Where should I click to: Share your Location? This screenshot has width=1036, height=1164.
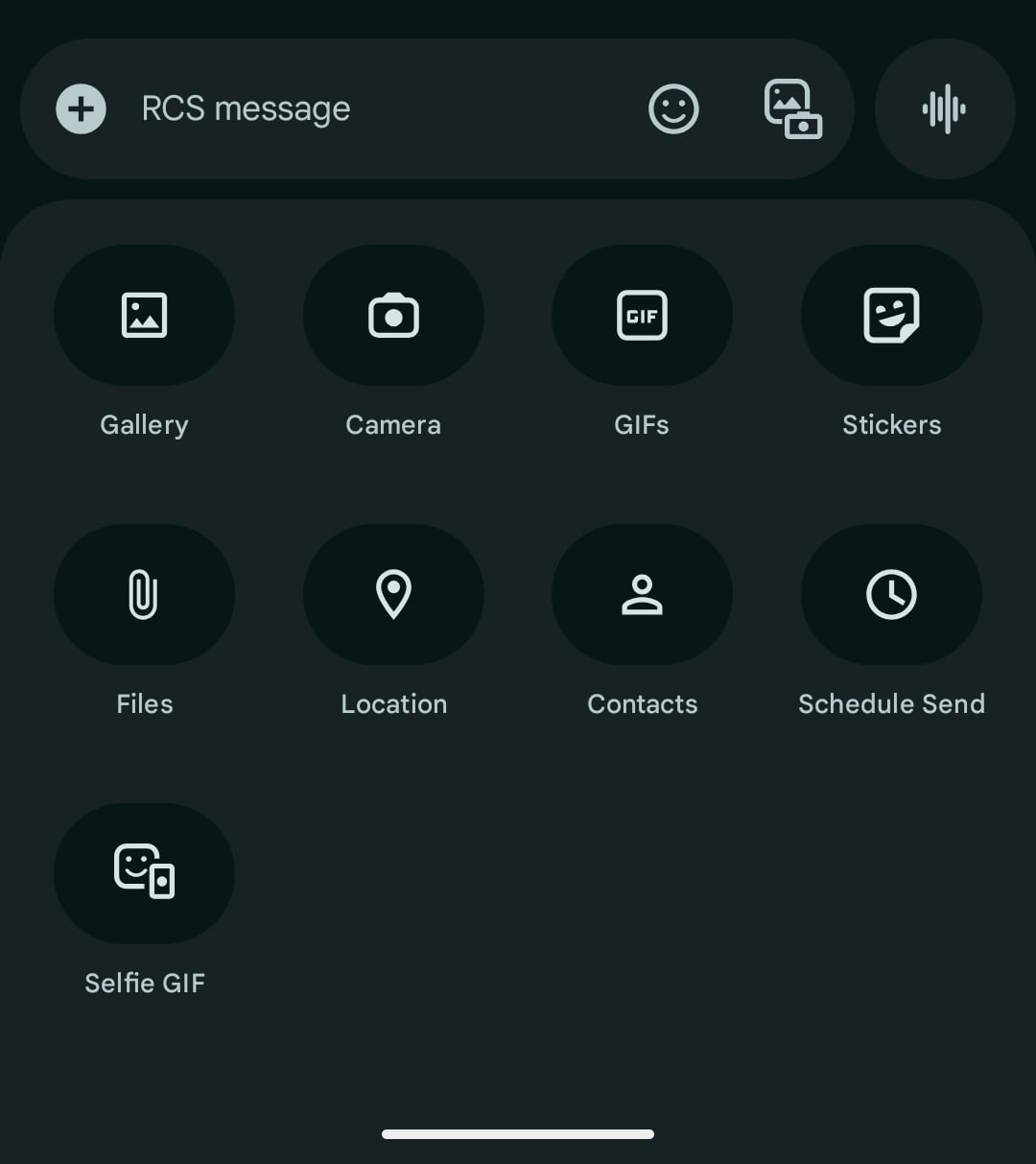393,595
